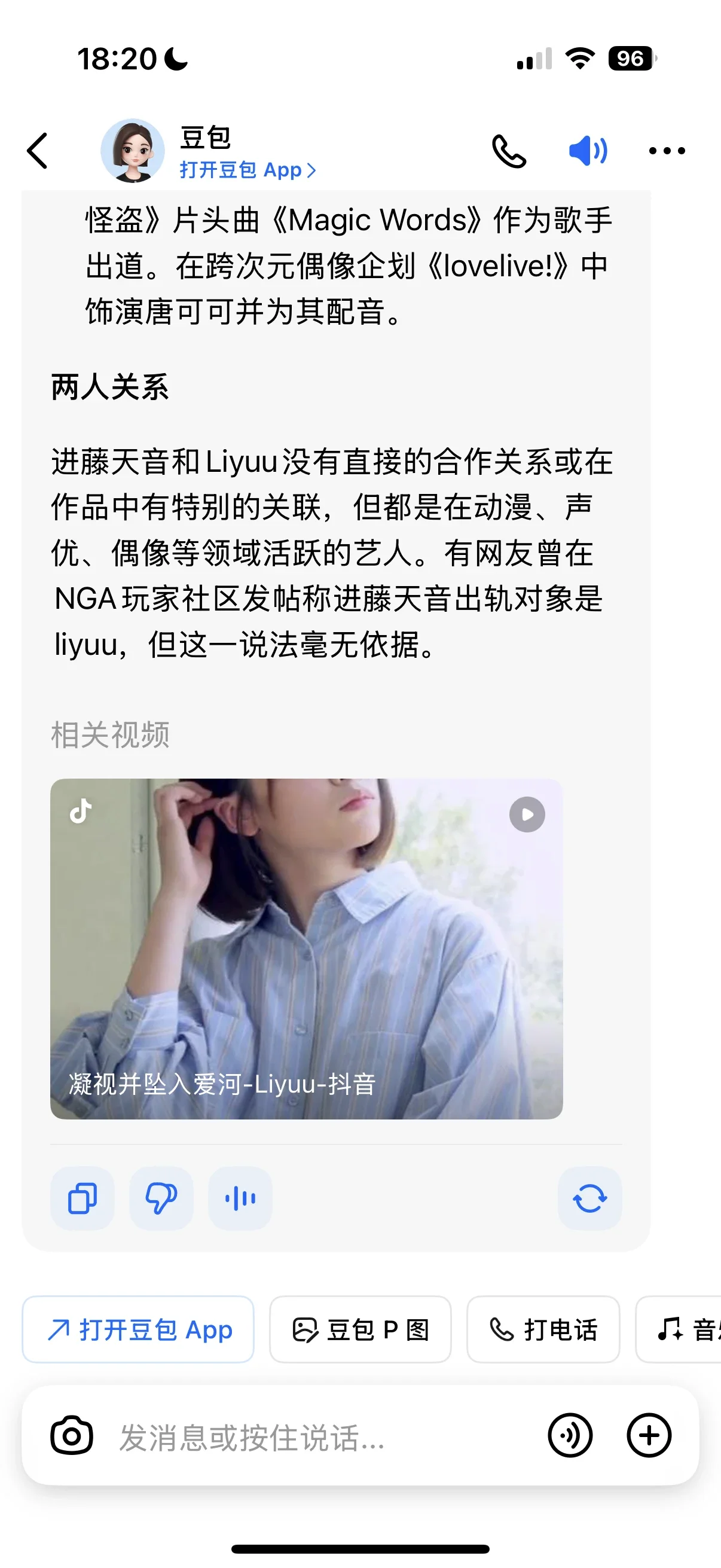Tap the 打开豆包 App chip
Image resolution: width=721 pixels, height=1568 pixels.
tap(138, 1329)
